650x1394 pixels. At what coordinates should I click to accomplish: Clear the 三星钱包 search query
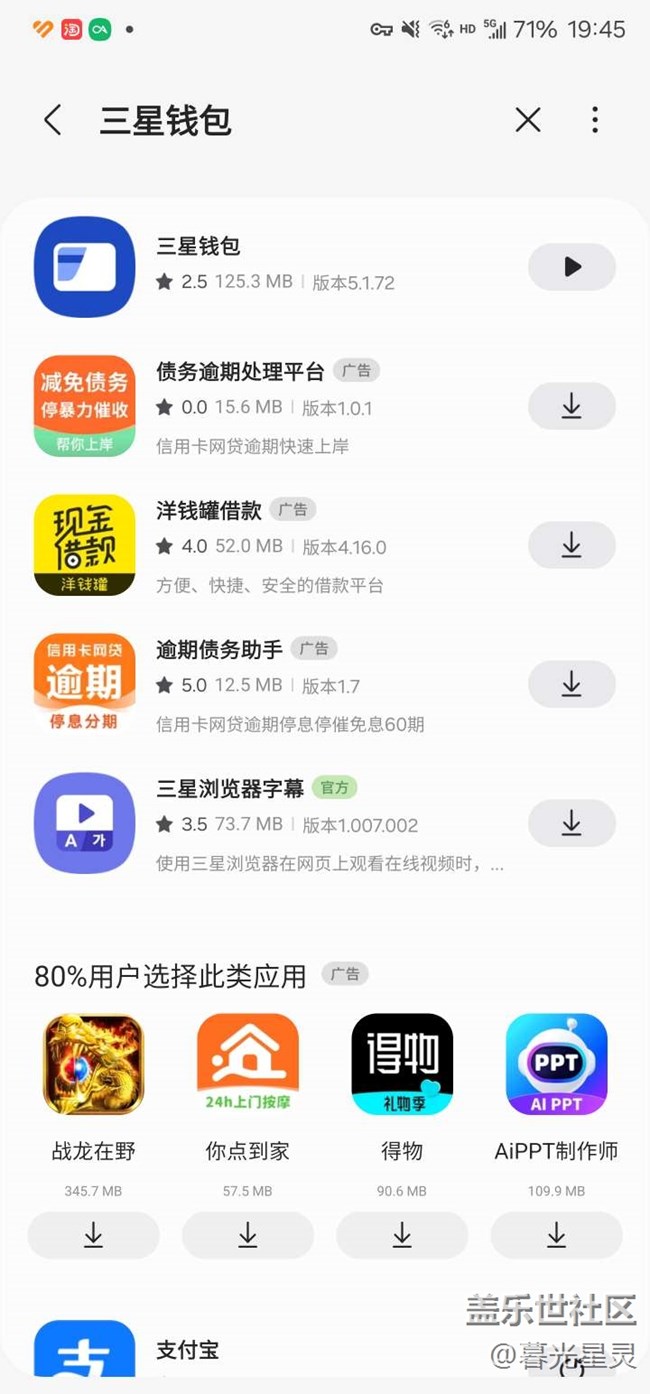coord(528,121)
